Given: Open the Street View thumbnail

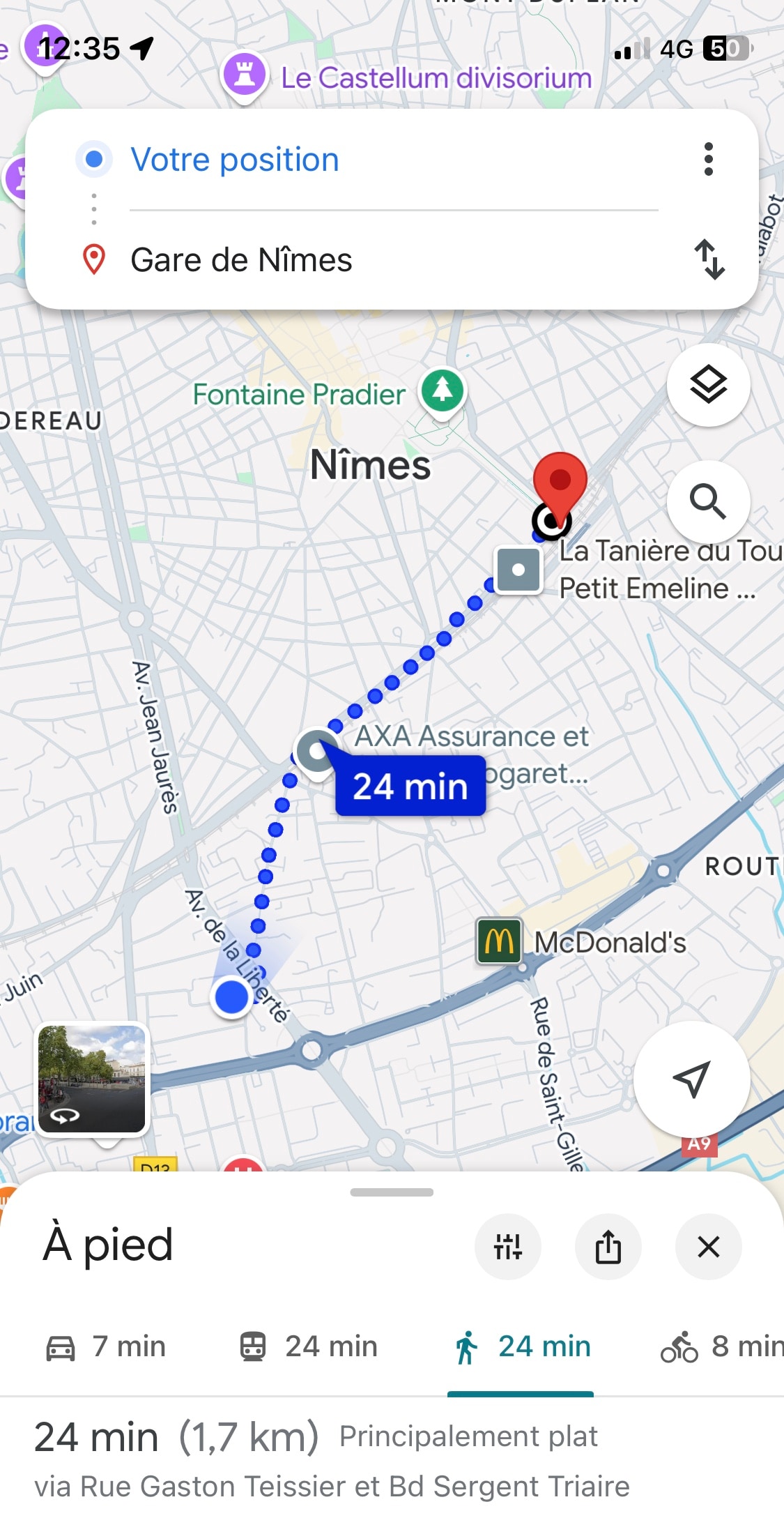Looking at the screenshot, I should (92, 1079).
